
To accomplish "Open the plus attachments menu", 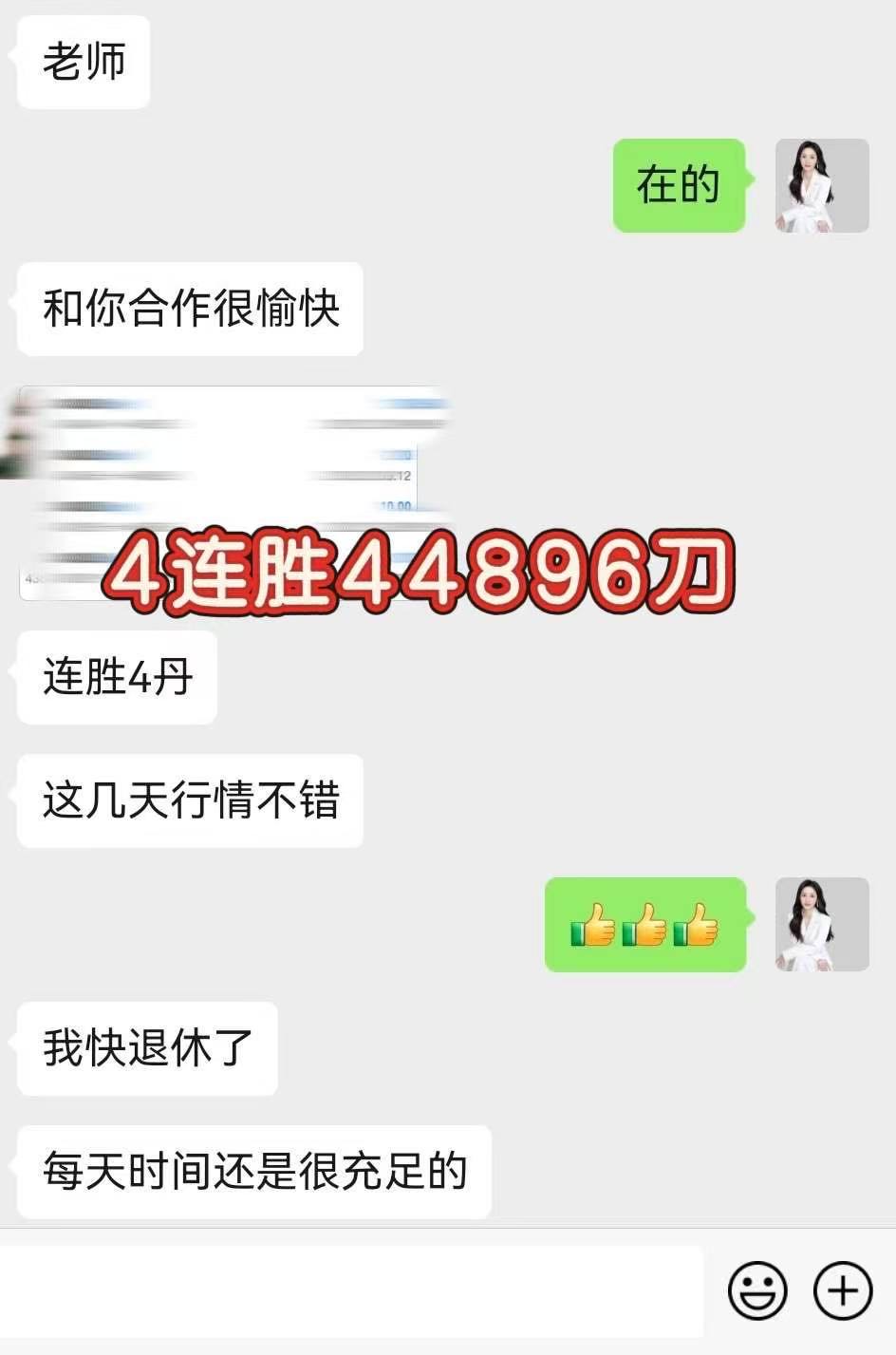I will [x=843, y=1291].
